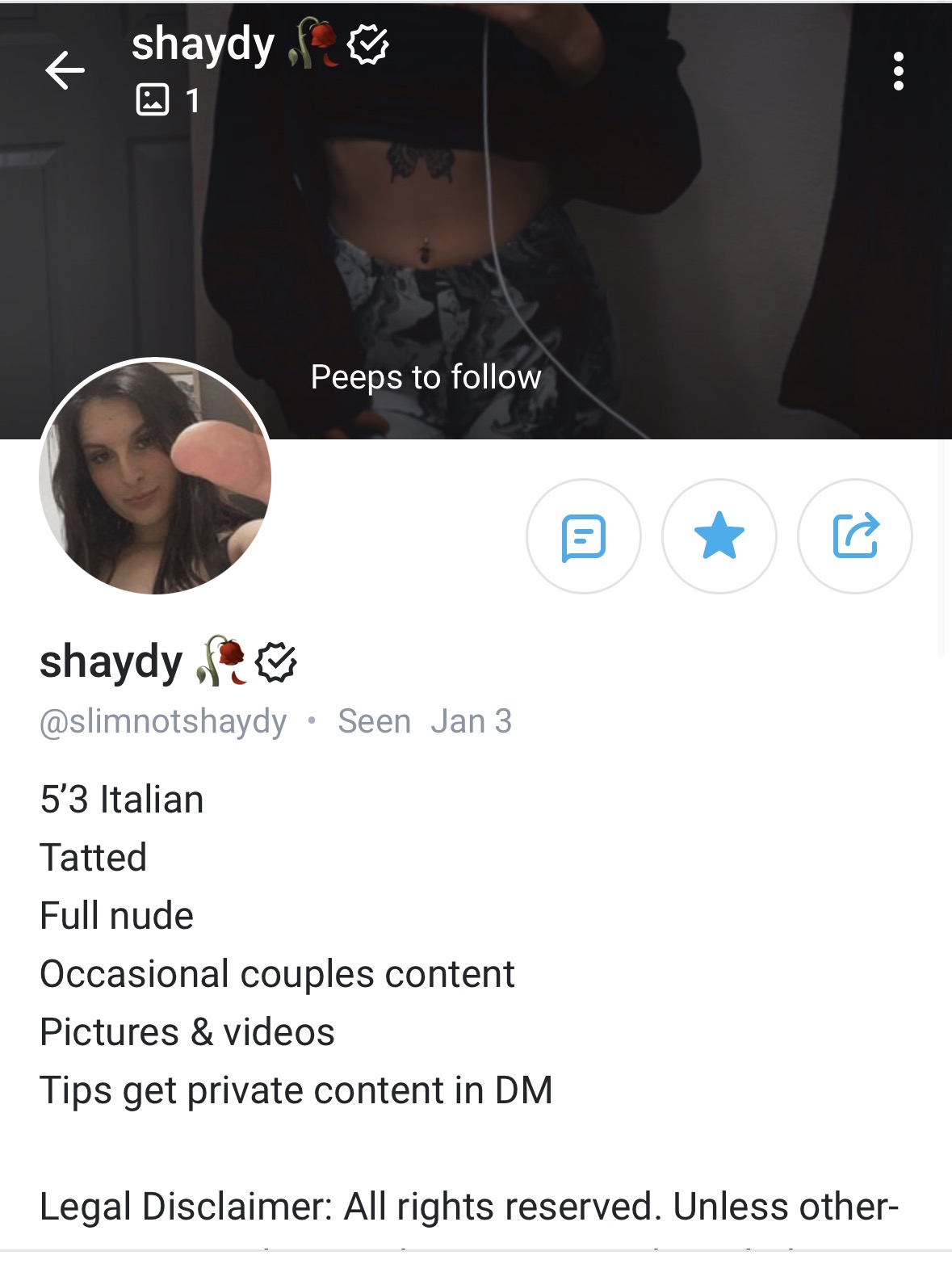Go back using the arrow
This screenshot has width=952, height=1264.
pos(65,70)
